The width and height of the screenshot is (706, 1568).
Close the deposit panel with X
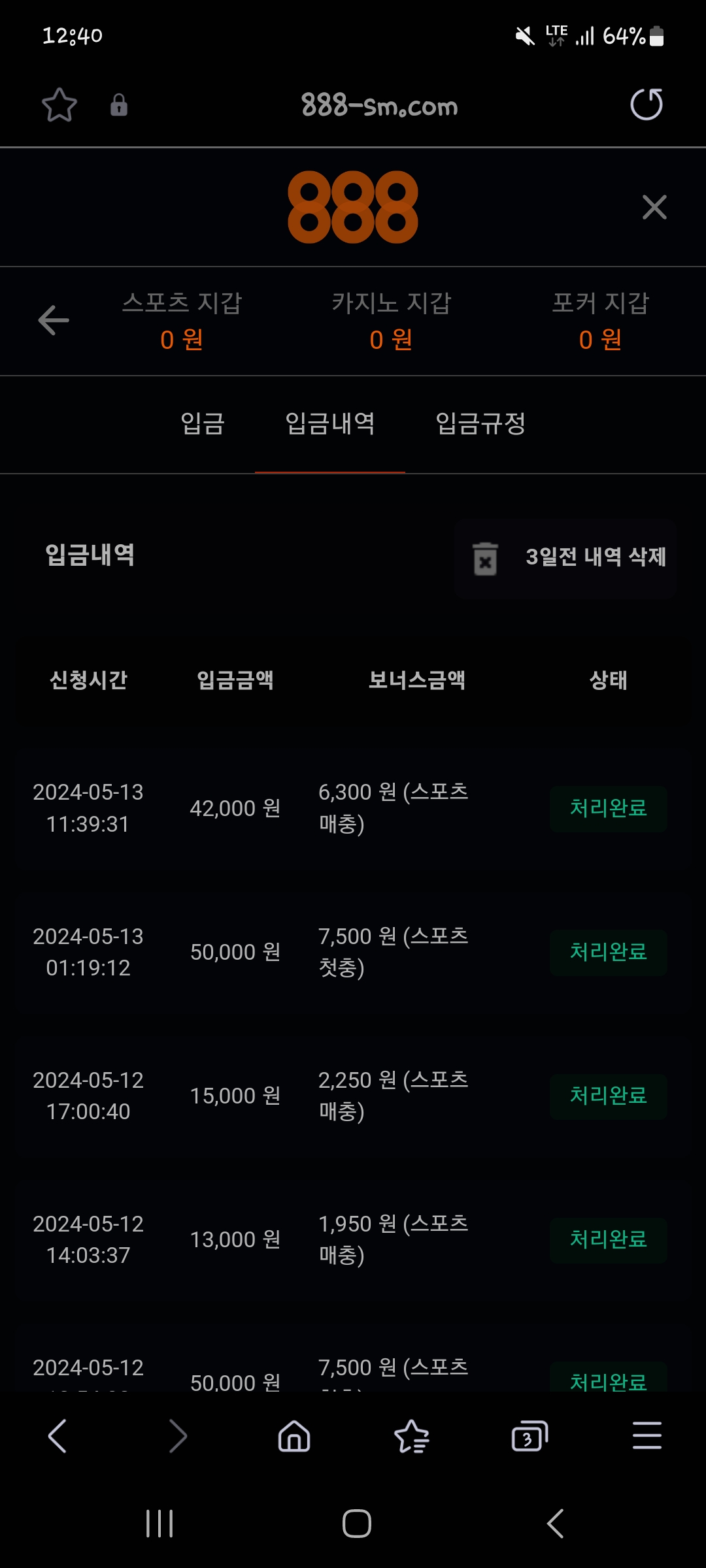pos(654,207)
